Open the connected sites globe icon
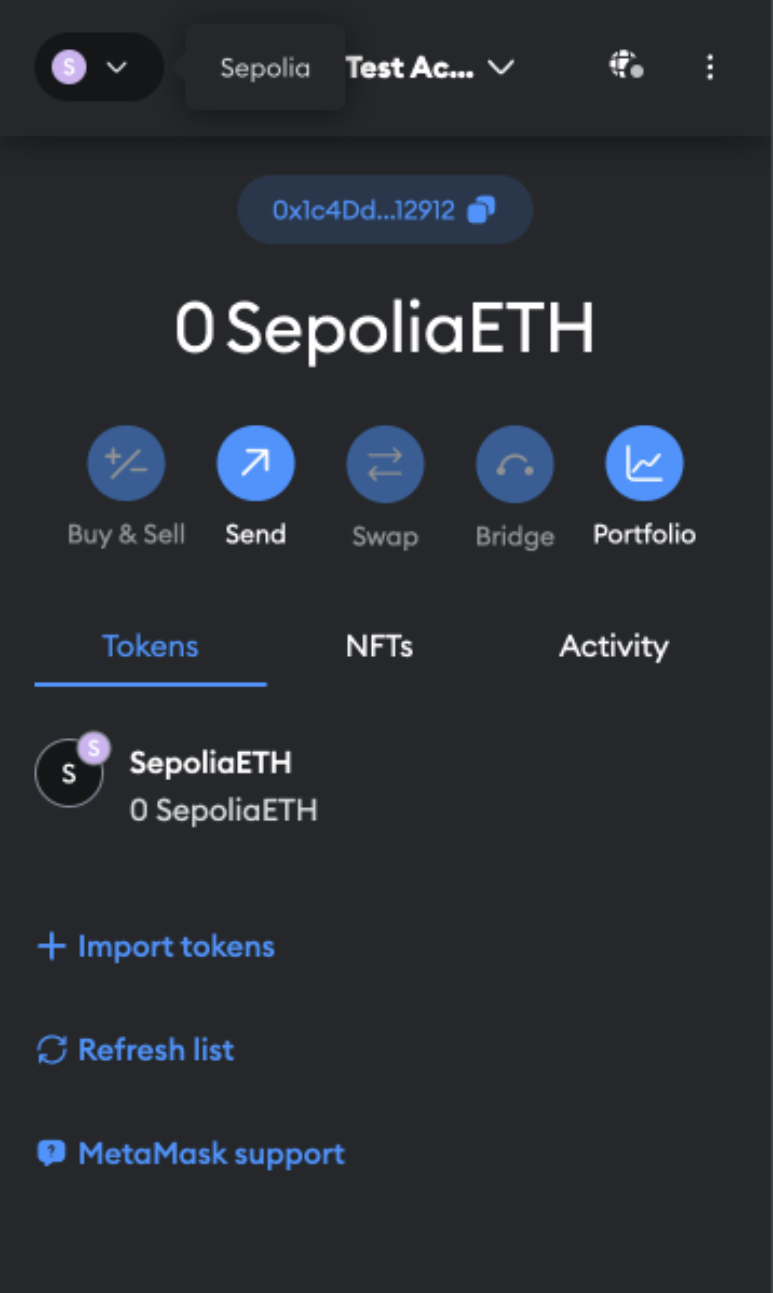The width and height of the screenshot is (773, 1293). tap(626, 67)
